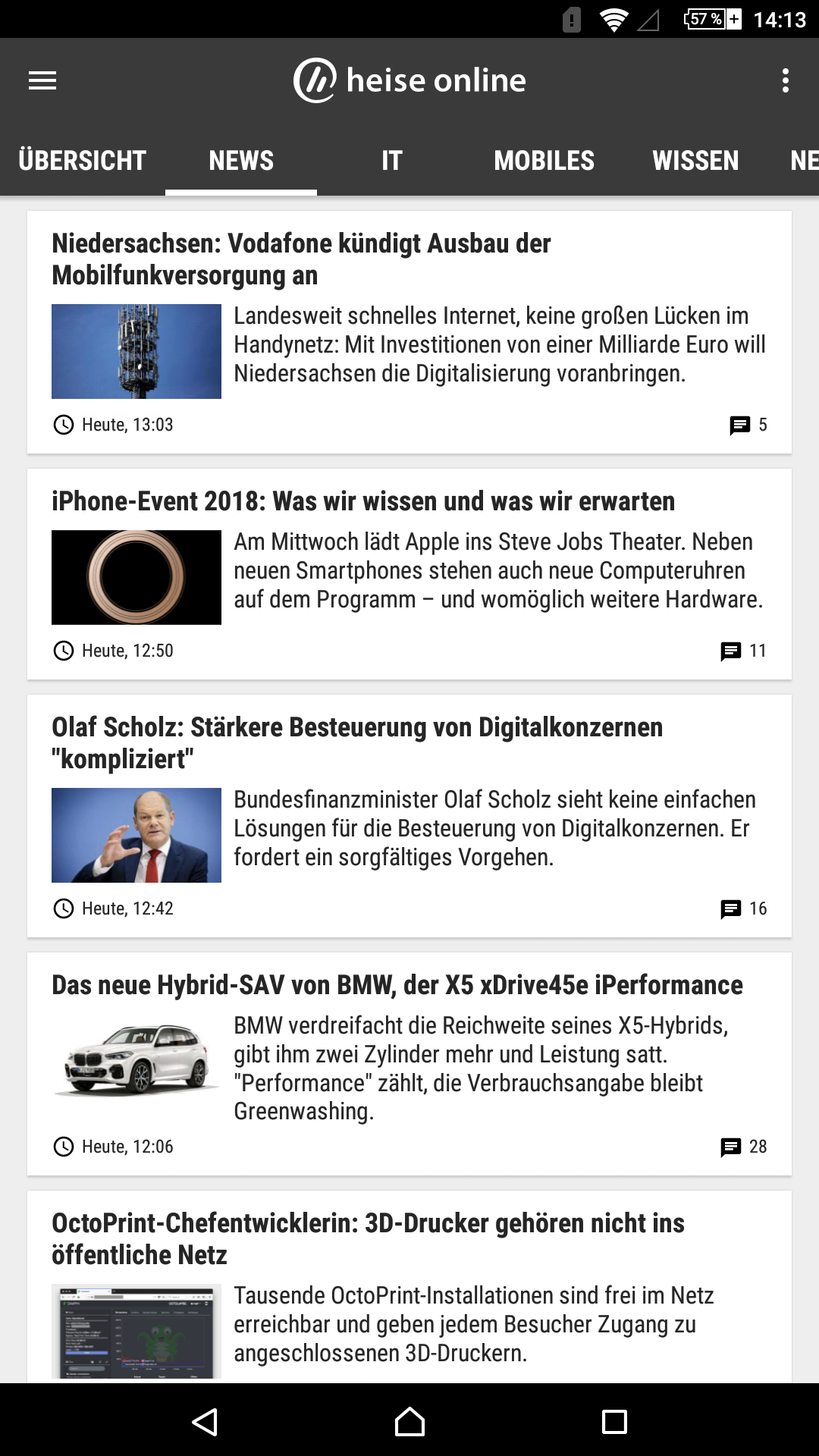
Task: Open the Vodafone Niedersachsen Mobilfunk article
Action: (x=409, y=332)
